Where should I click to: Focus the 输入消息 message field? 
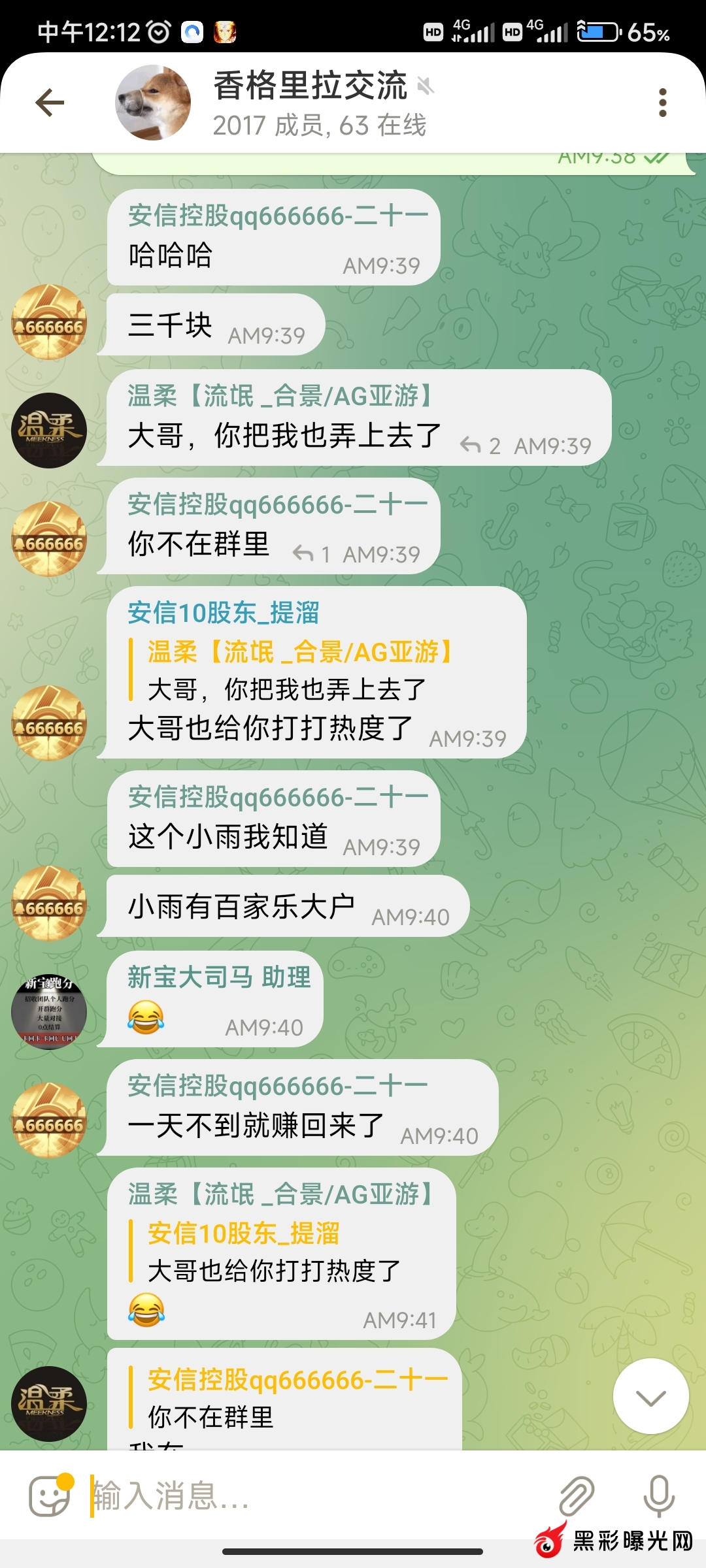[x=314, y=1496]
